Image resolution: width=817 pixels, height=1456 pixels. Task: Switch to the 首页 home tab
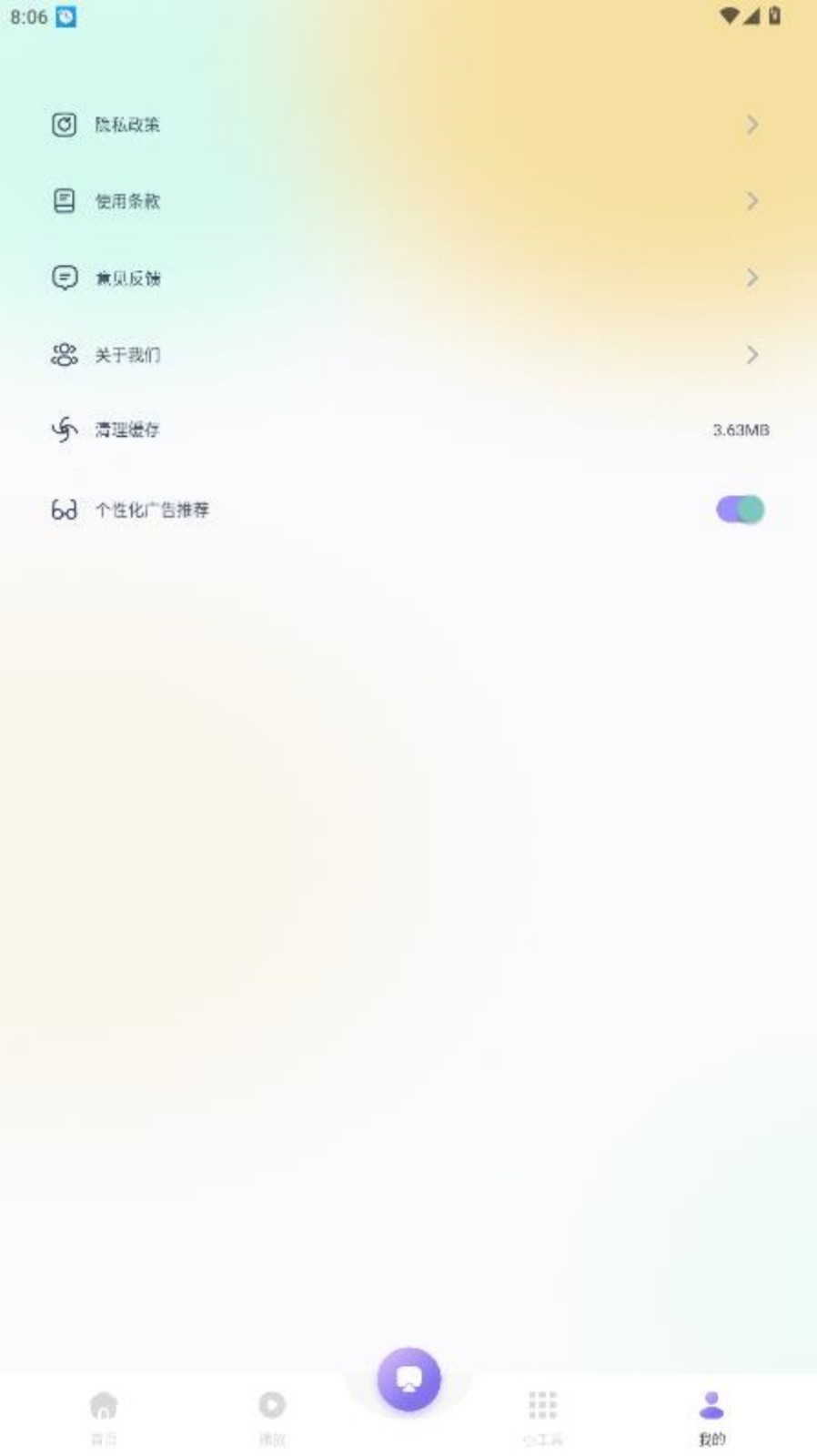click(x=104, y=1415)
